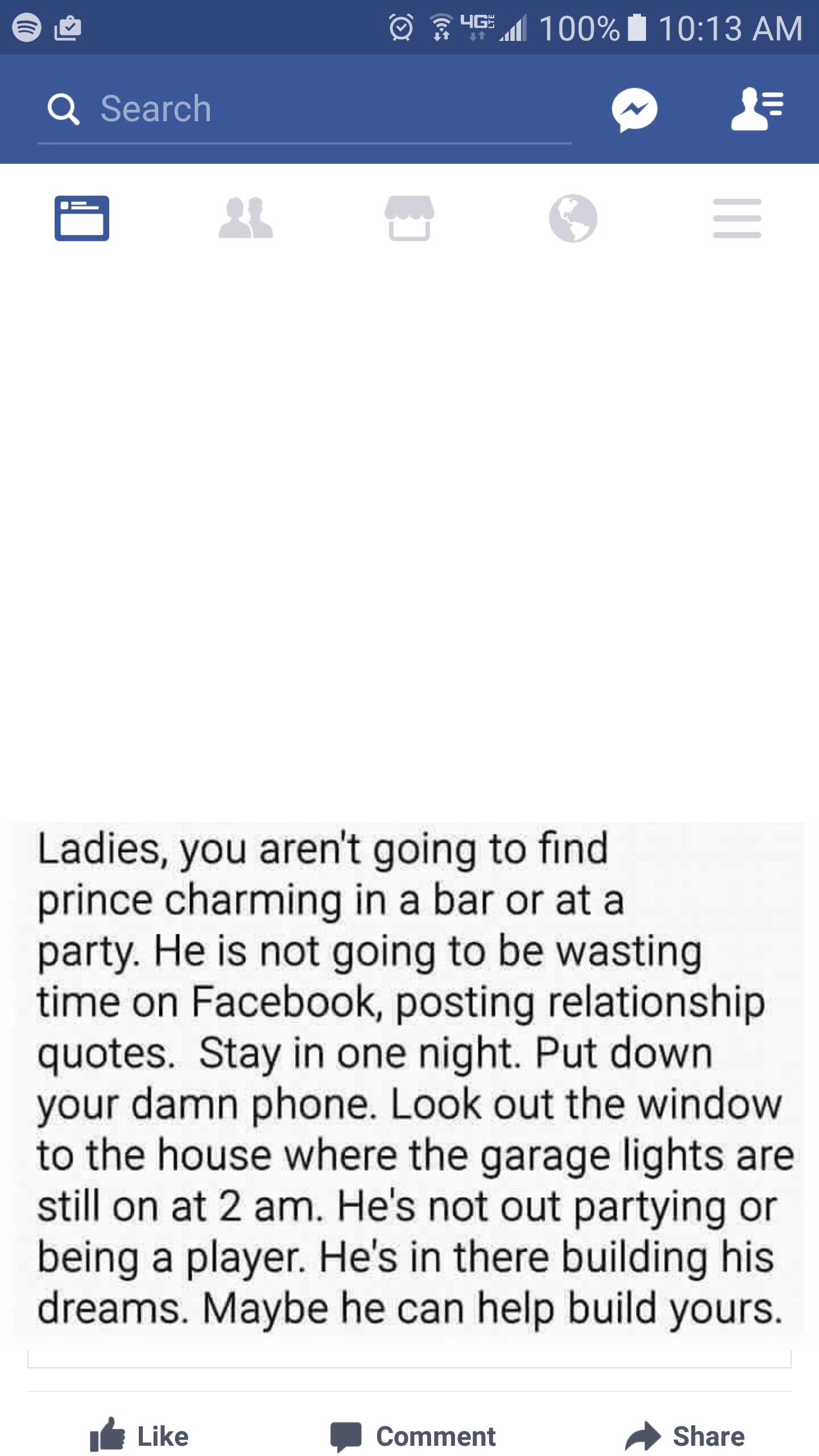The height and width of the screenshot is (1456, 819).
Task: Share the quote post
Action: click(685, 1436)
